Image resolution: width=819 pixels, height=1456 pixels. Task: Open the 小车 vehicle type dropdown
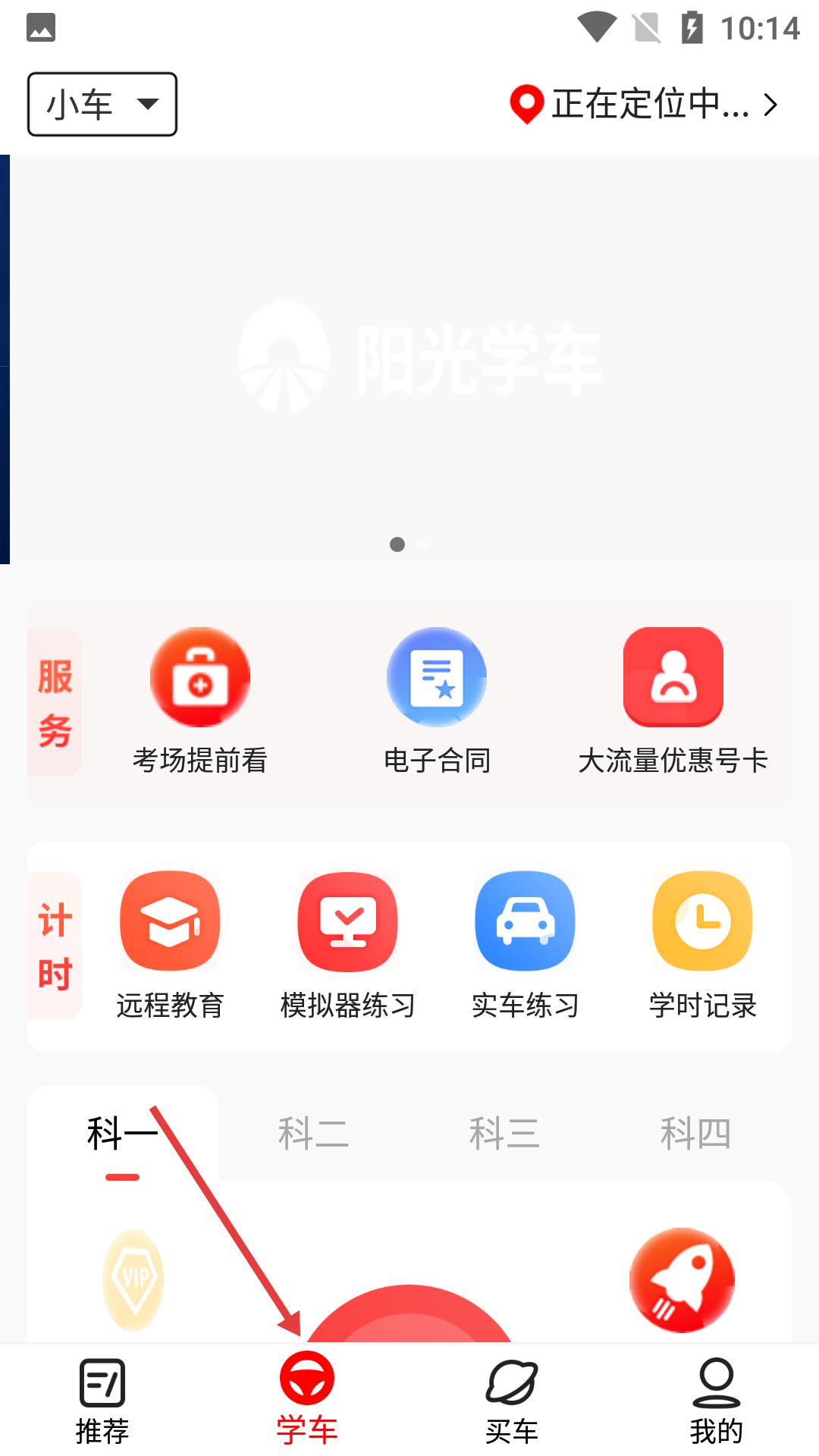pyautogui.click(x=102, y=105)
